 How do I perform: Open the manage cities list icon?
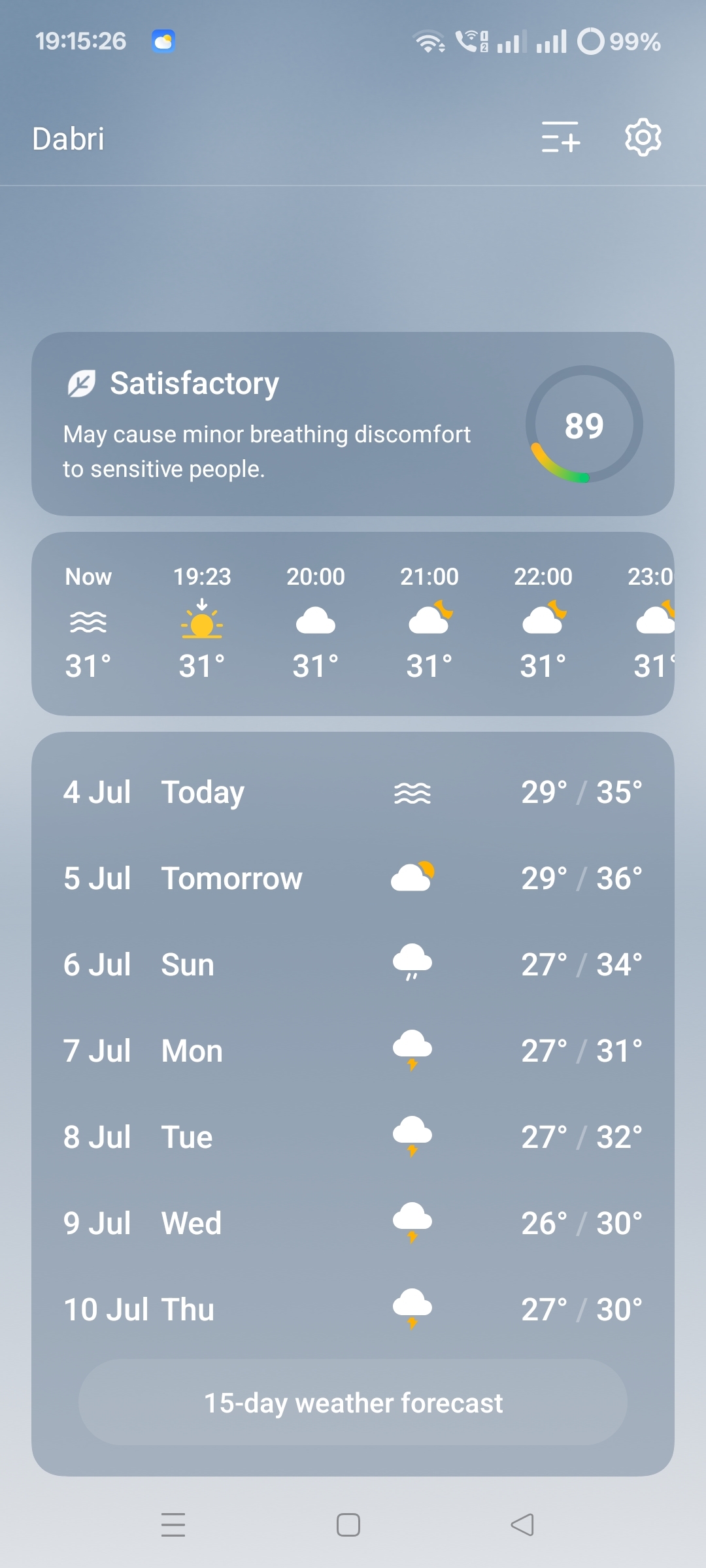tap(561, 137)
